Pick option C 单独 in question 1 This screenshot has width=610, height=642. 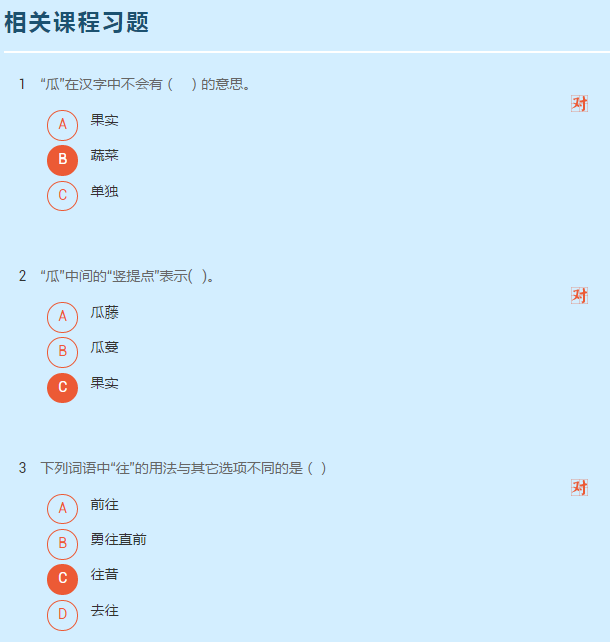62,195
